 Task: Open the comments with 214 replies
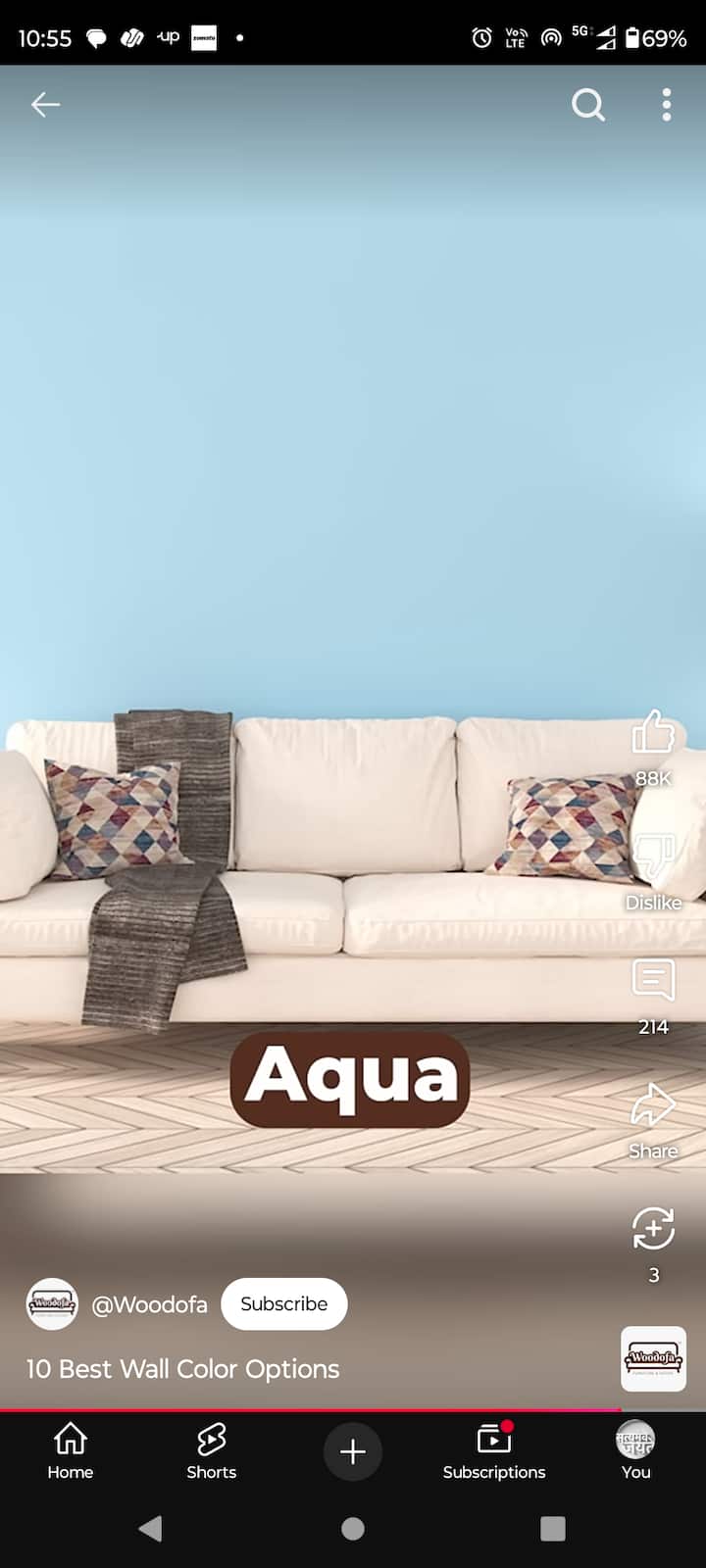coord(653,981)
